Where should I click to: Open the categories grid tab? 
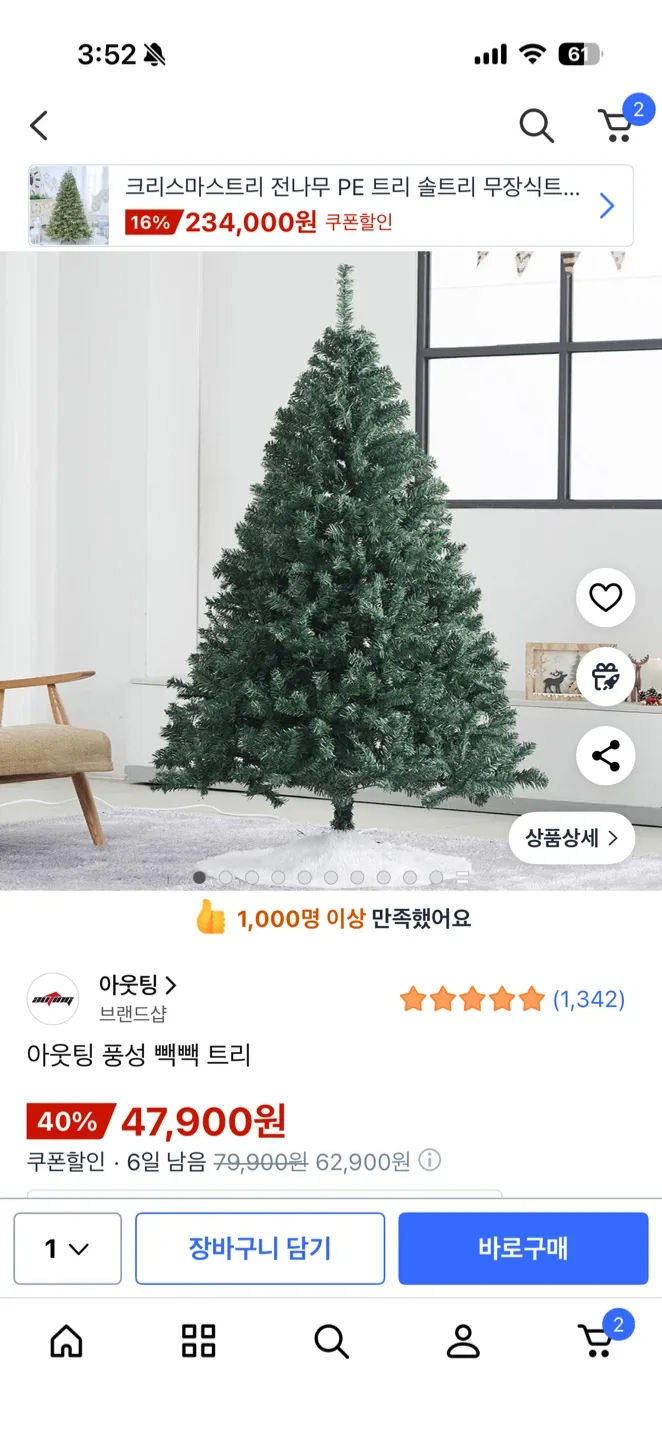click(x=198, y=1341)
